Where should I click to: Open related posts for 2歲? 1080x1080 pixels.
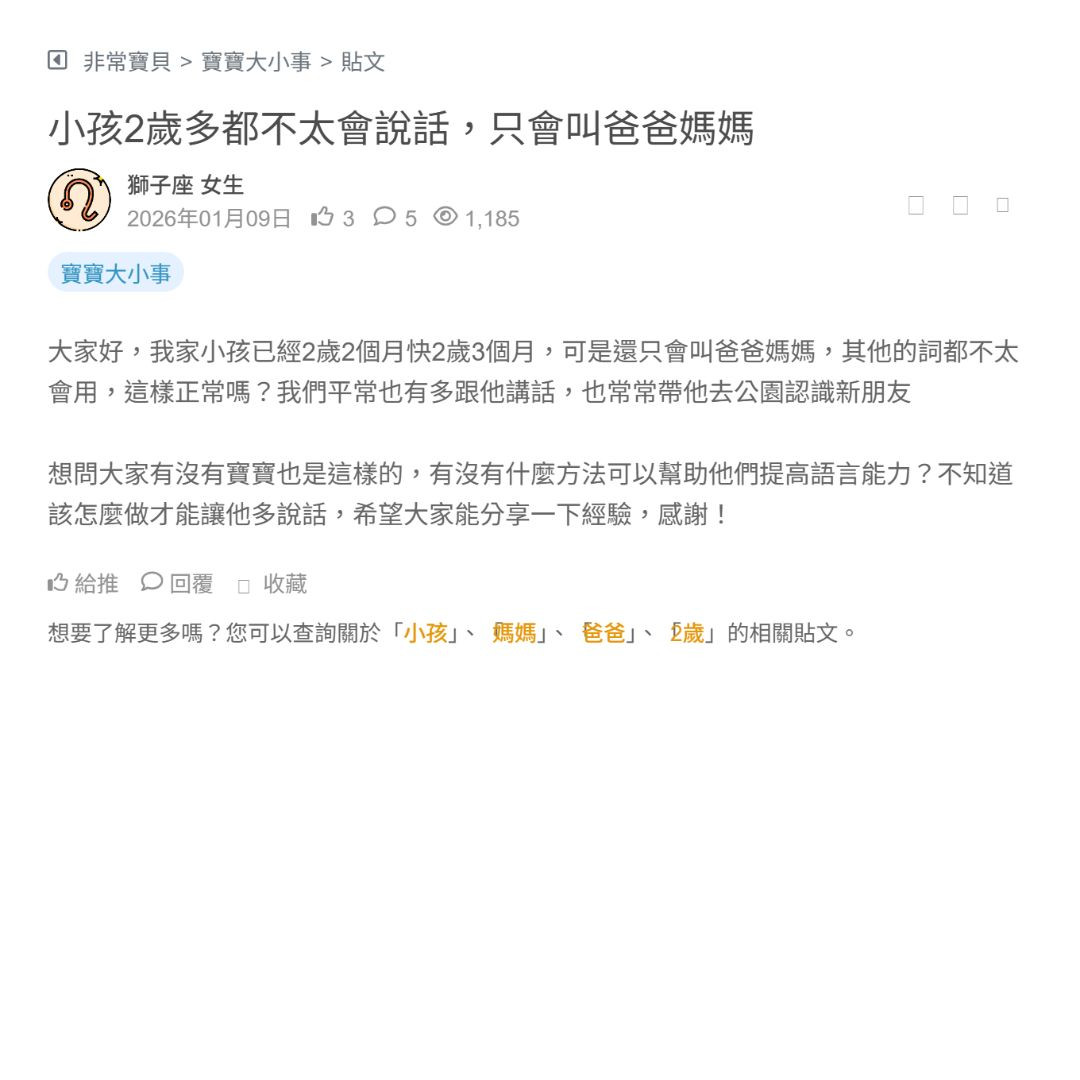pos(688,633)
